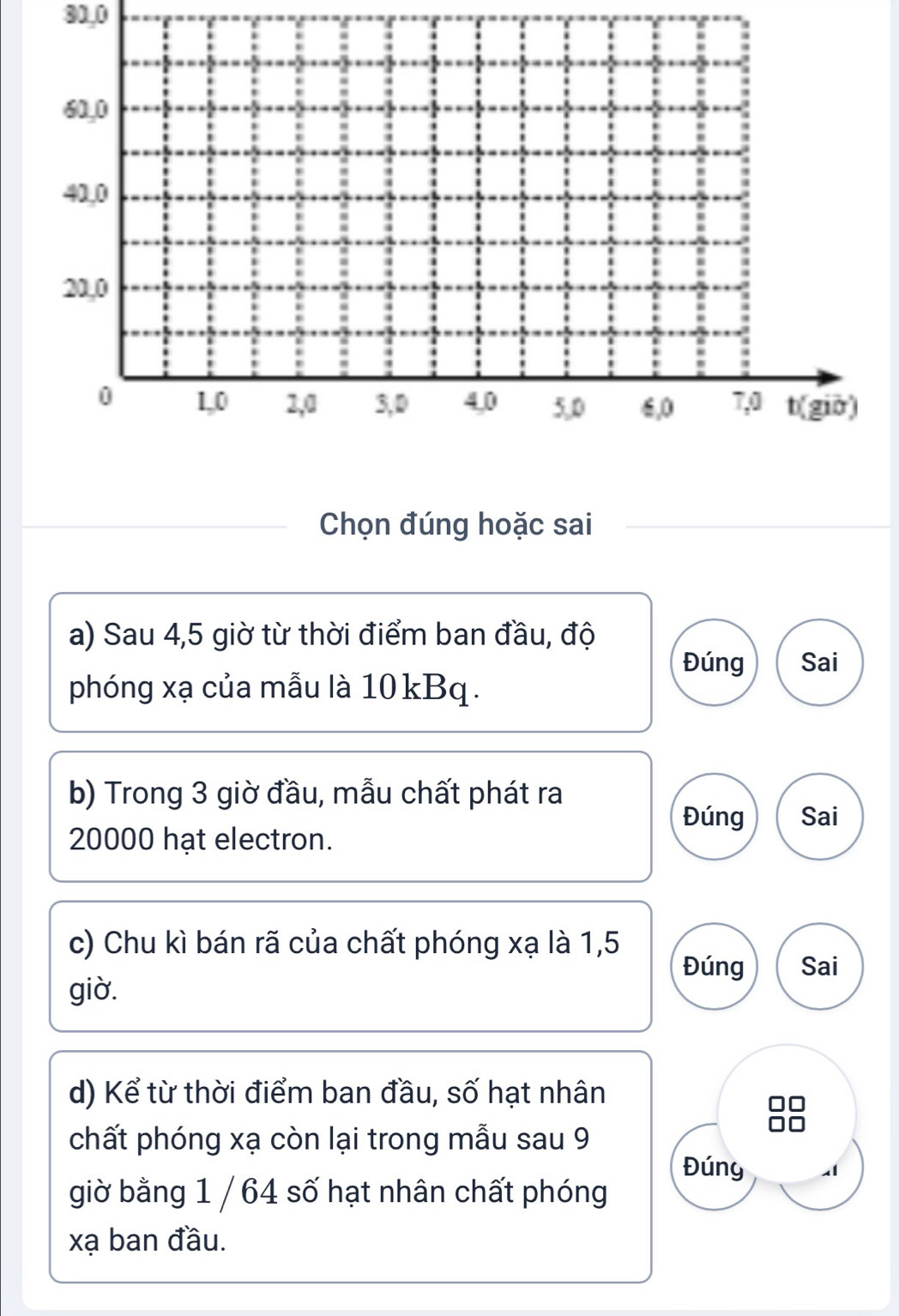Mark statement a) as Đúng
The height and width of the screenshot is (1316, 899).
[x=714, y=662]
